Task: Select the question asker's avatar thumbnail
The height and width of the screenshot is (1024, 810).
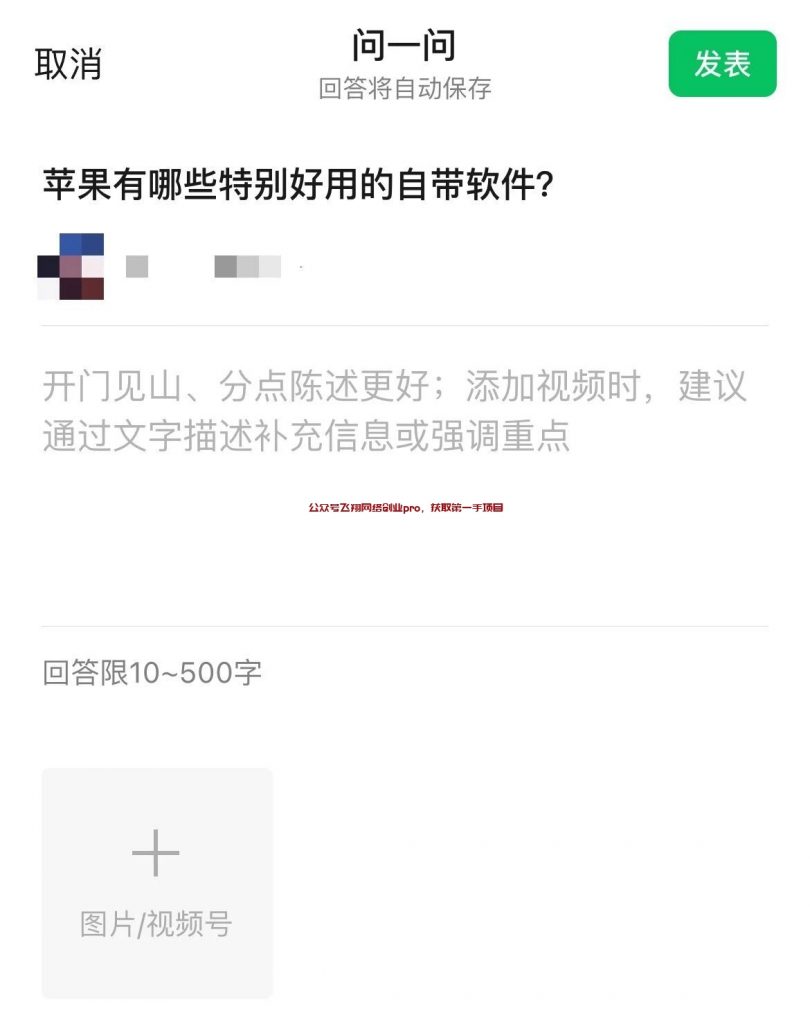Action: [x=70, y=265]
